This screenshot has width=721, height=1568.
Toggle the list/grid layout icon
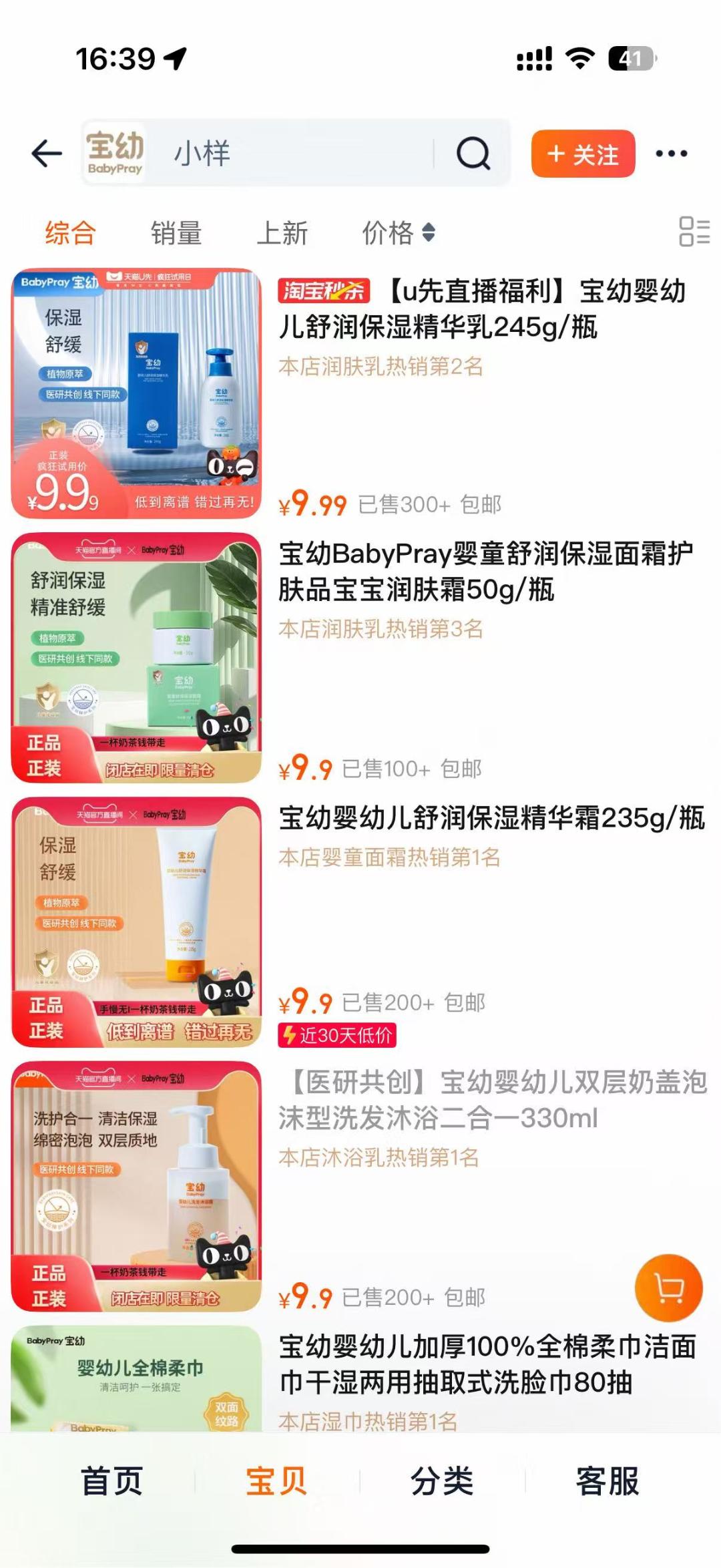694,232
